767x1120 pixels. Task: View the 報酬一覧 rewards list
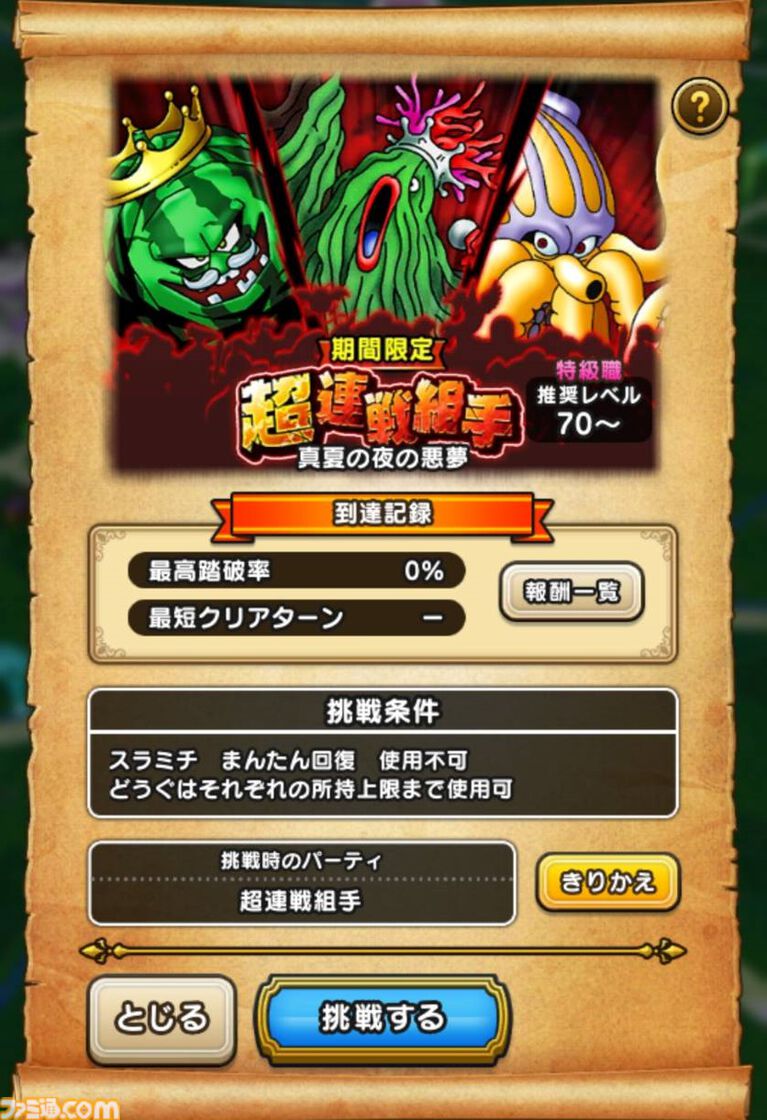click(x=571, y=592)
